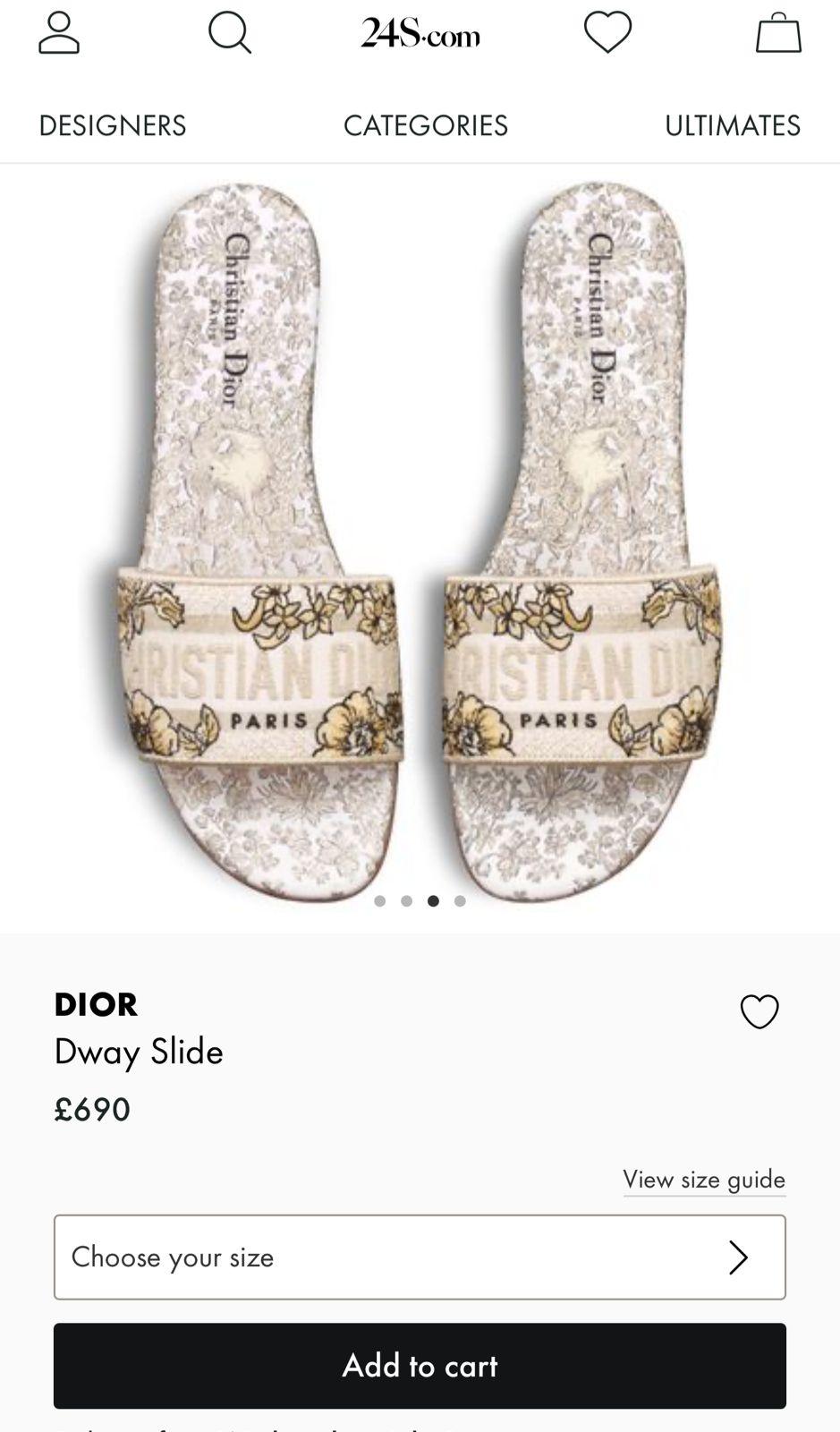Open the View size guide link
This screenshot has height=1432, width=840.
704,1180
